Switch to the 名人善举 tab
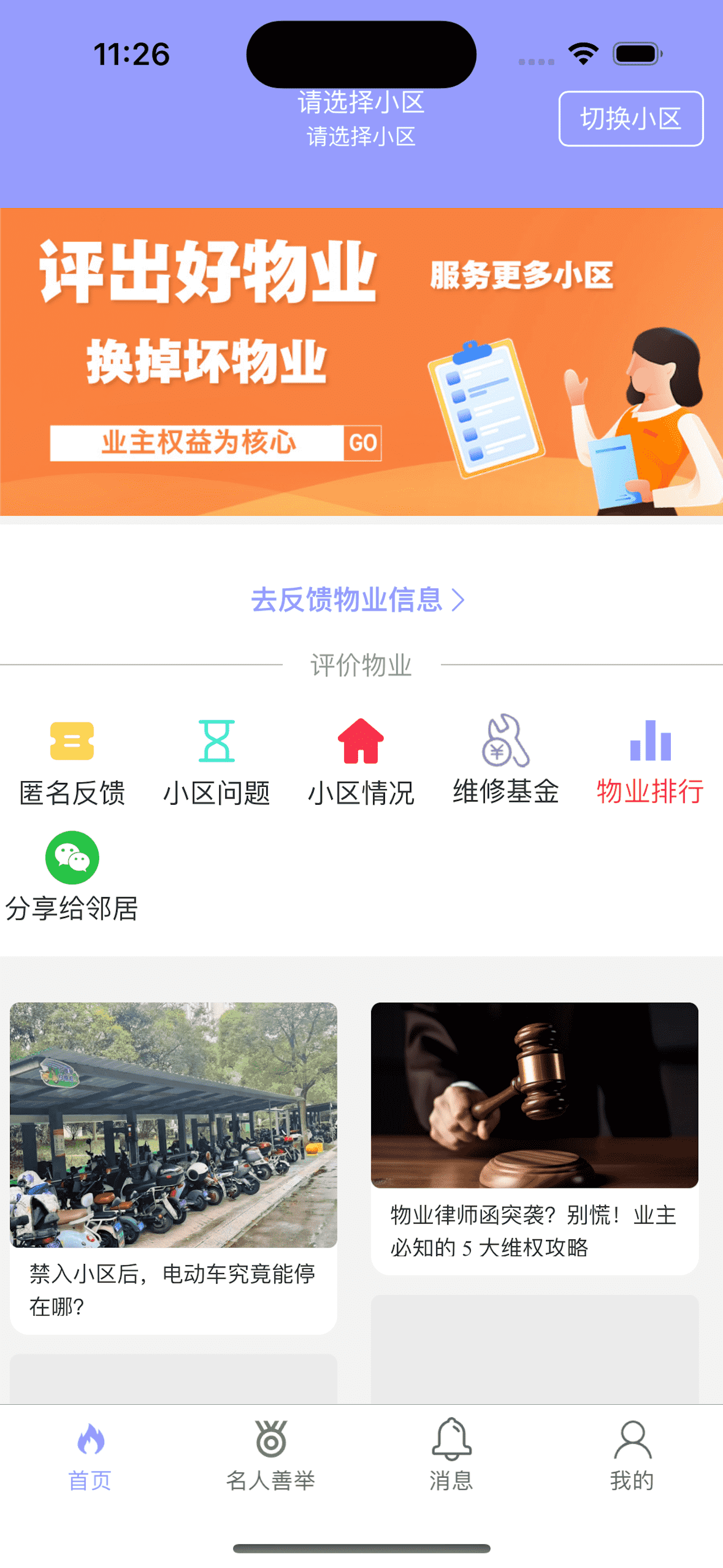The image size is (723, 1568). [271, 1455]
